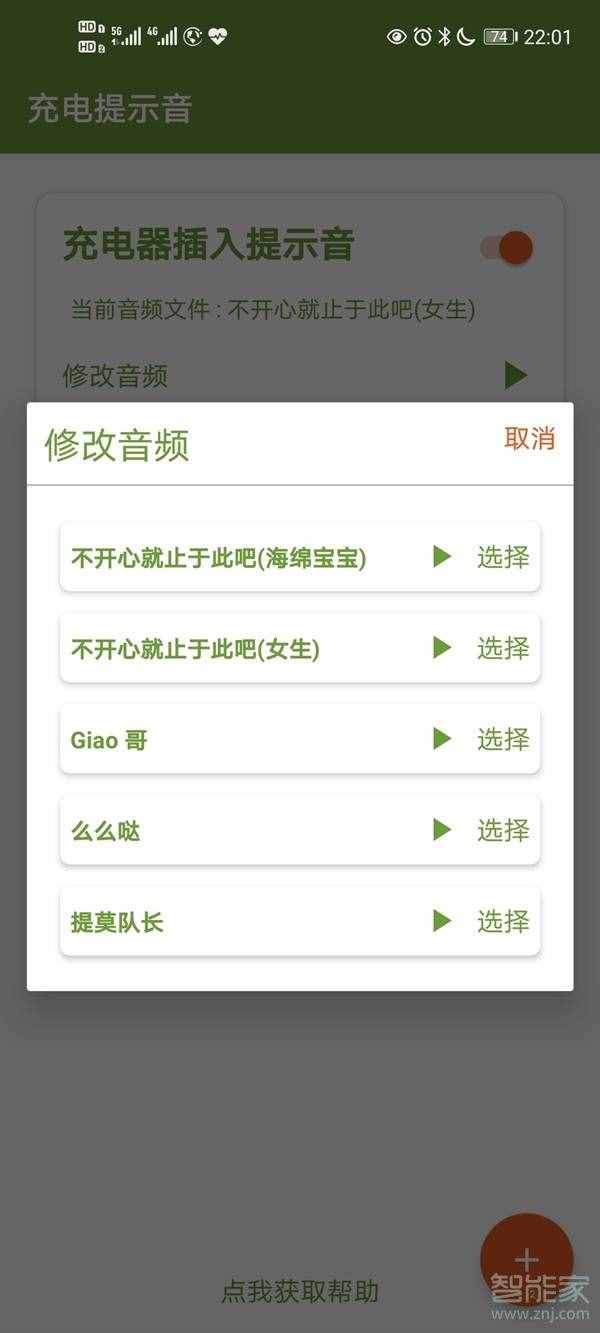Preview the 不开心就止于此吧(海绵宝宝) audio

click(442, 557)
